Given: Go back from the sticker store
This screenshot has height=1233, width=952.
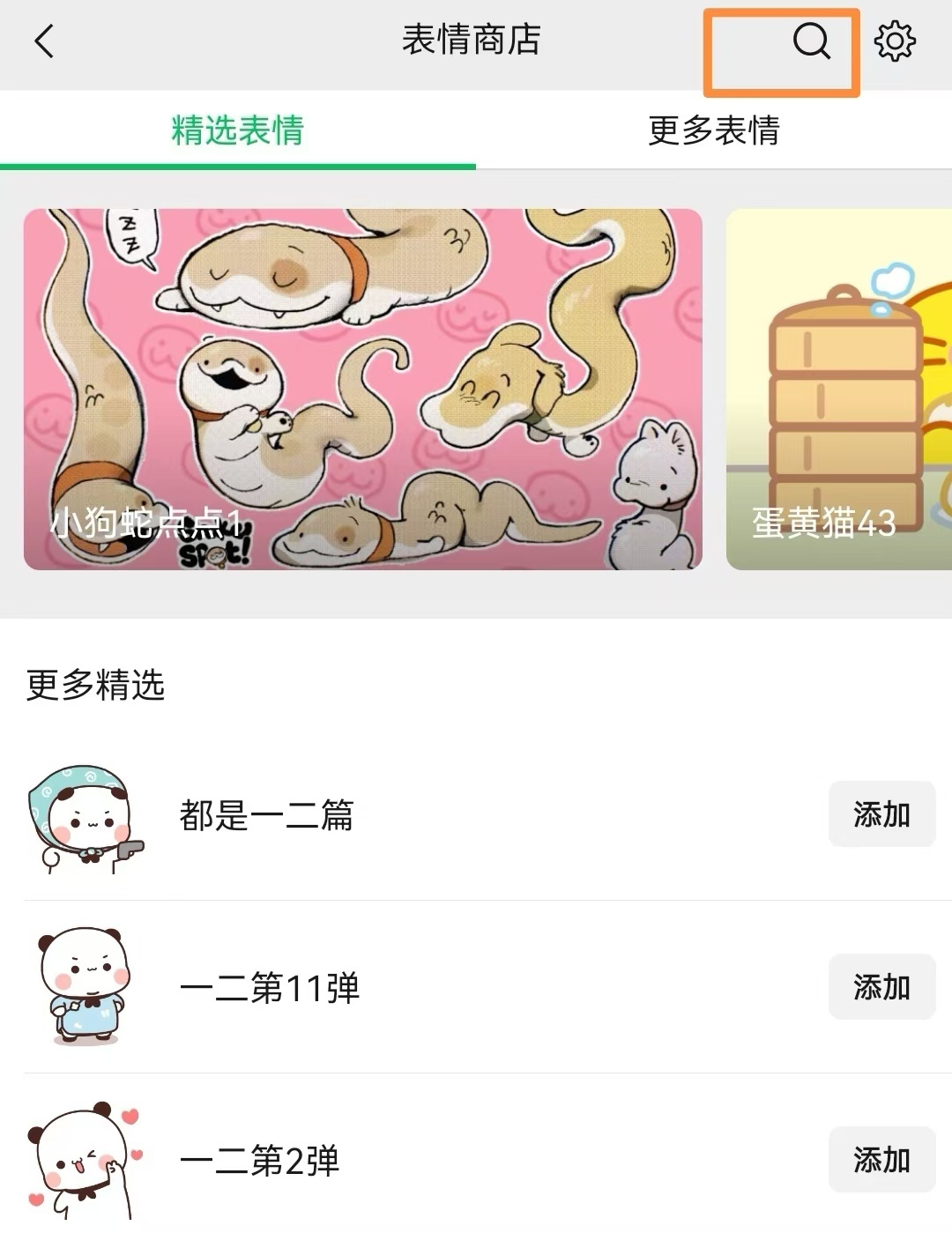Looking at the screenshot, I should (x=44, y=41).
